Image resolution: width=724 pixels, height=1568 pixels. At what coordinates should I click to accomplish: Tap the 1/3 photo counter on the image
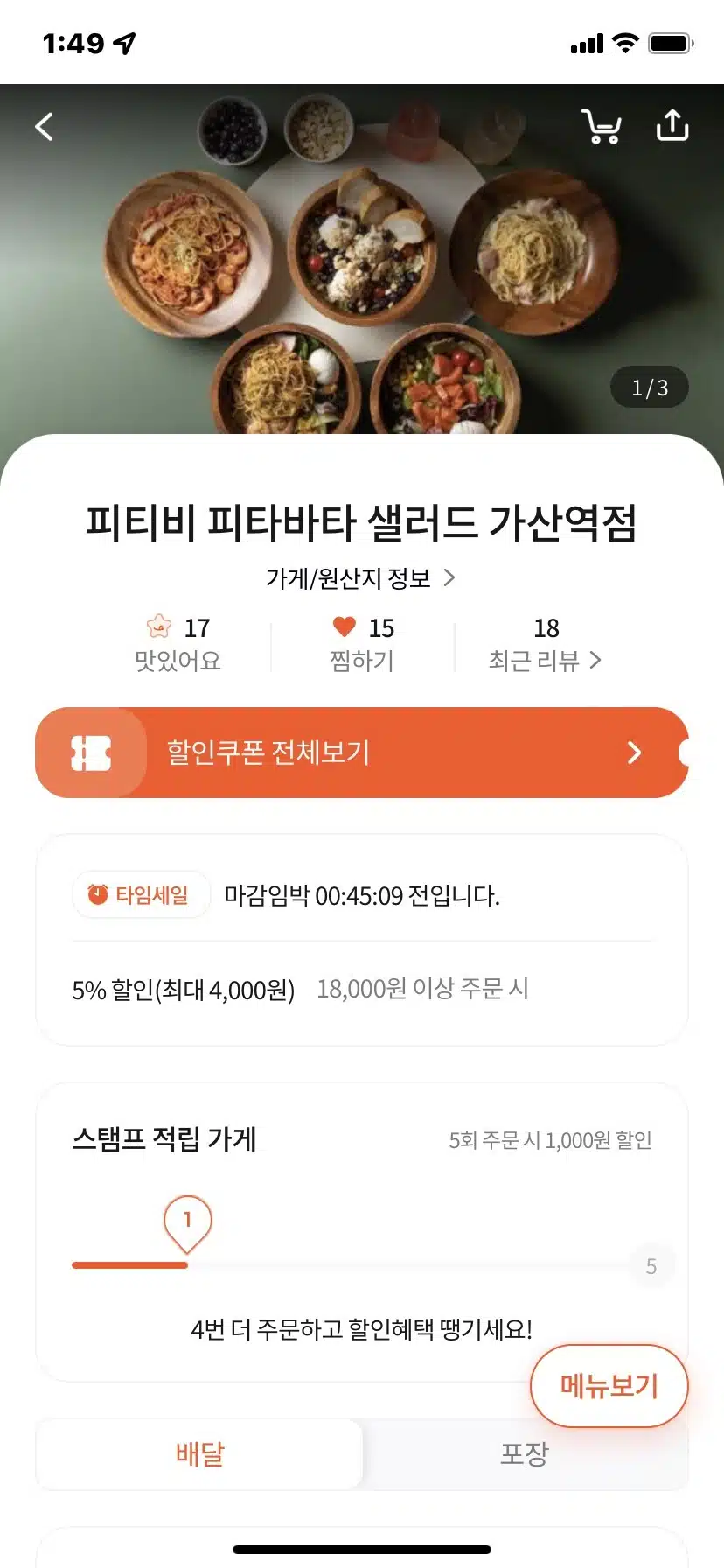(648, 386)
